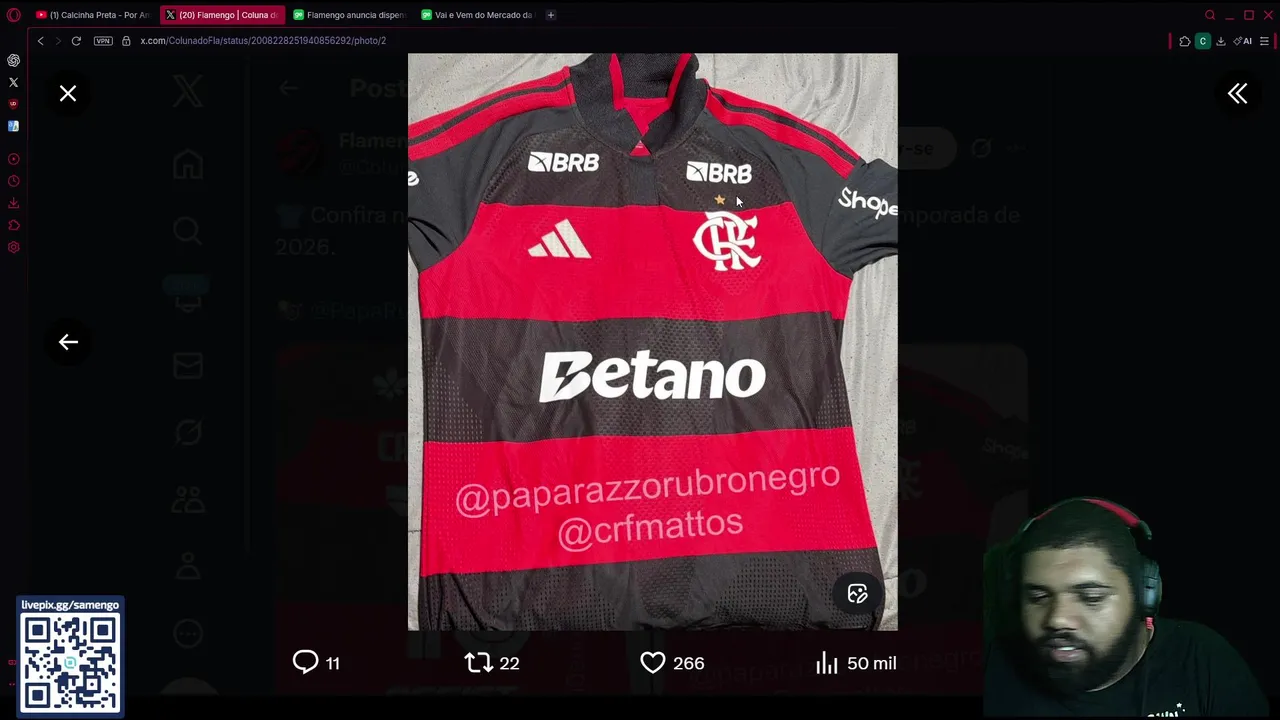The height and width of the screenshot is (720, 1280).
Task: Toggle the VPN badge
Action: click(x=103, y=41)
